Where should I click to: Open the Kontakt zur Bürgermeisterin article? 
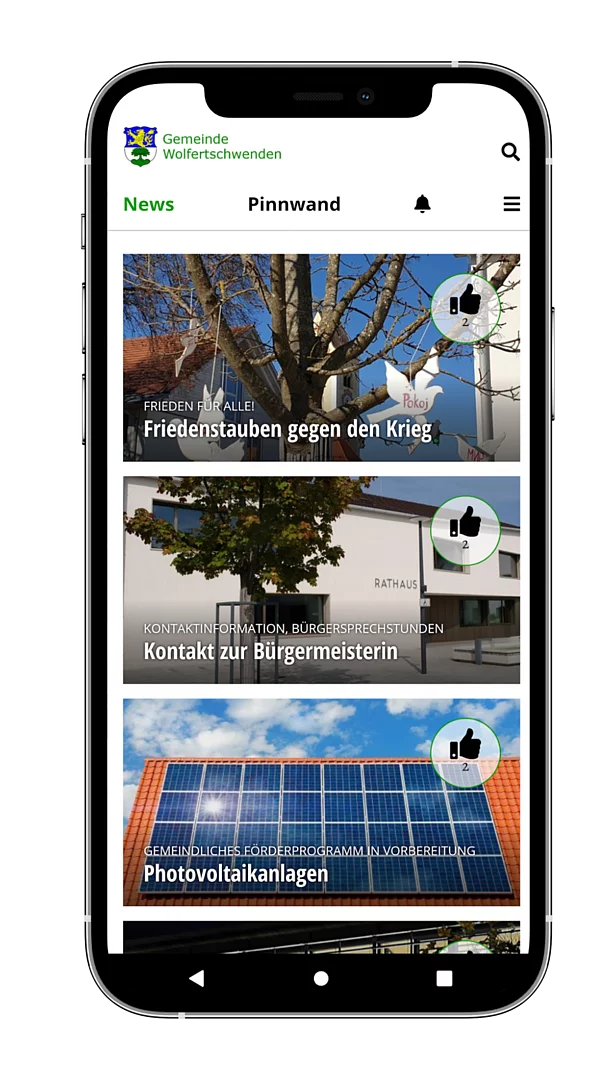tap(271, 651)
